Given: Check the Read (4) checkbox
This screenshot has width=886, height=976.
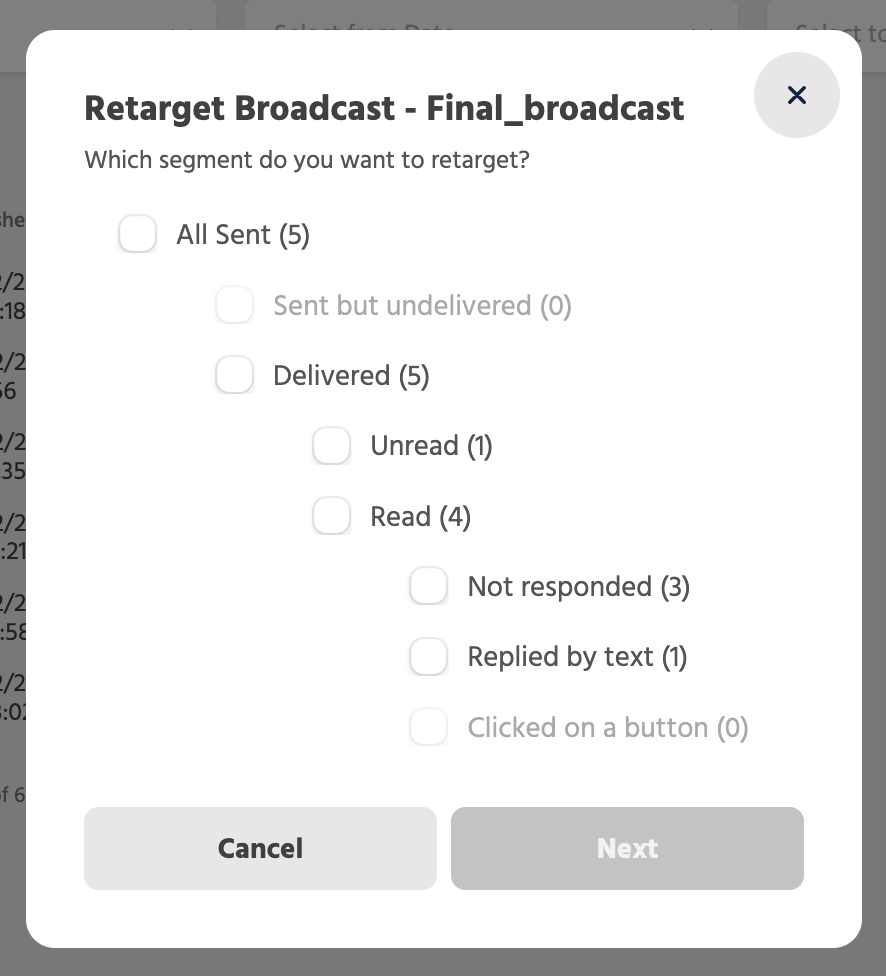Looking at the screenshot, I should click(x=331, y=516).
